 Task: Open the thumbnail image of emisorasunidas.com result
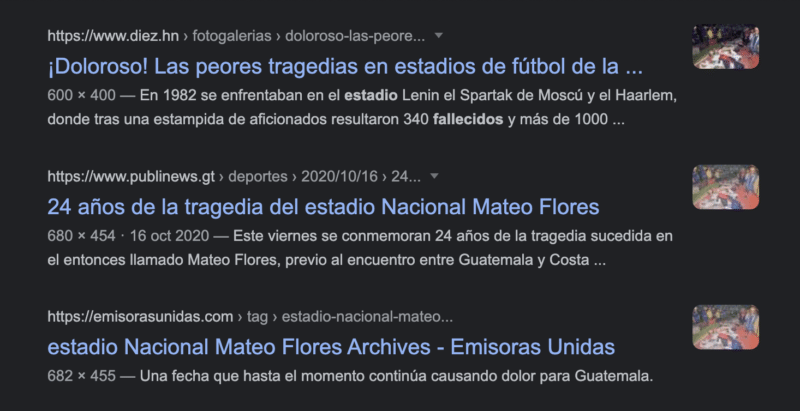[x=725, y=327]
